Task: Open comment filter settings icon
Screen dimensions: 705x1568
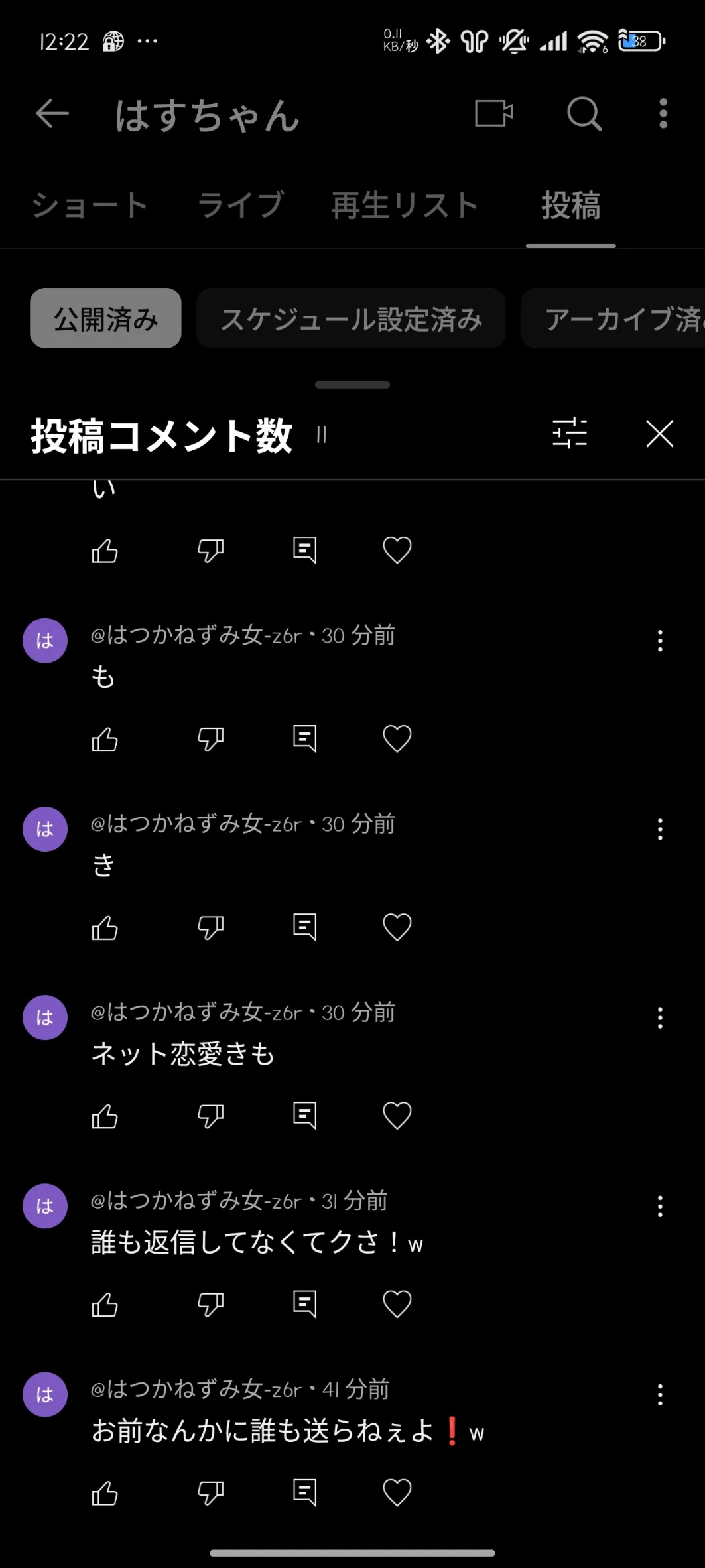Action: click(x=570, y=434)
